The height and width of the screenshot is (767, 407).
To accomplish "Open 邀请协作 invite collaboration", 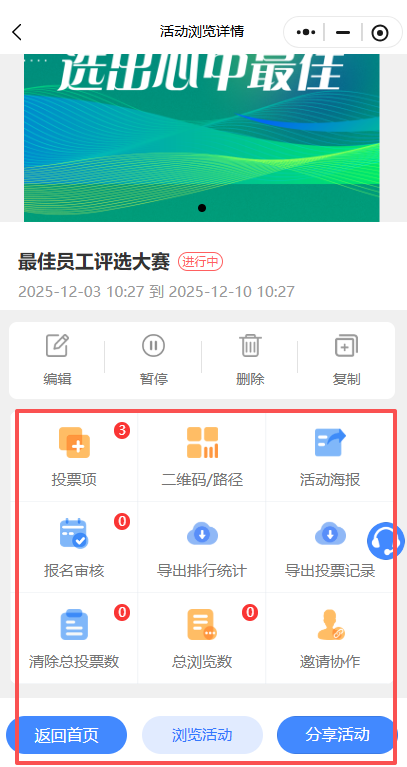I will (330, 638).
